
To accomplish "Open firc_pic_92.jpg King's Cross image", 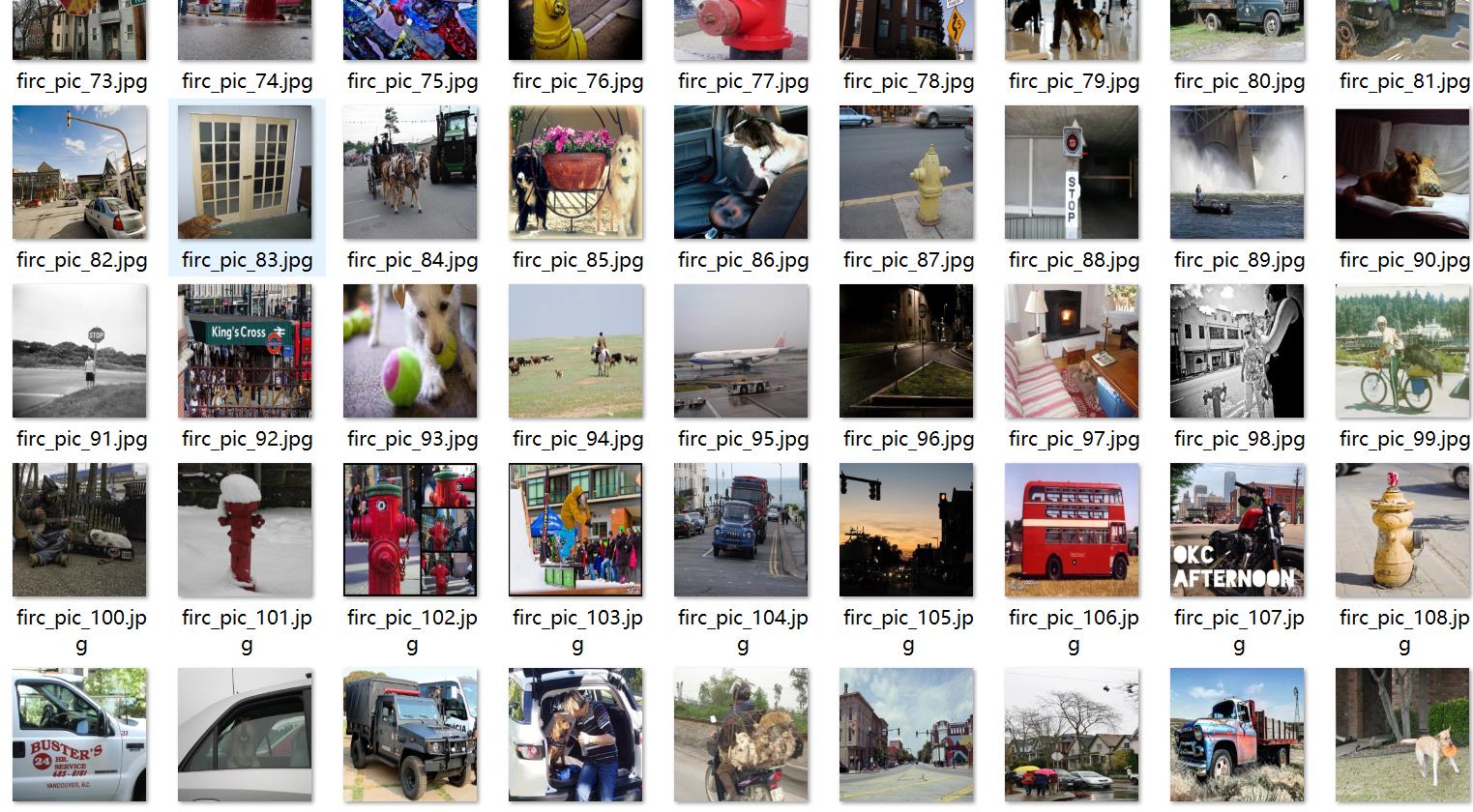I will coord(246,351).
